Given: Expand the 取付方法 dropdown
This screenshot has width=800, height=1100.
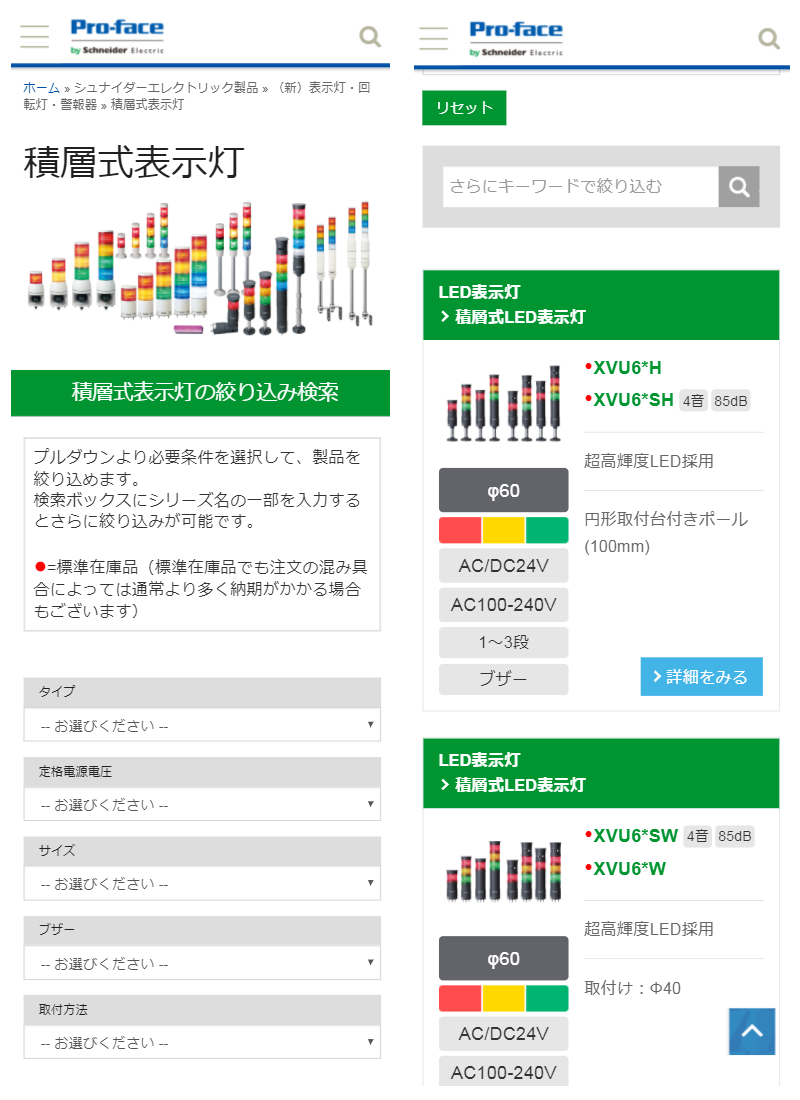Looking at the screenshot, I should click(x=202, y=1042).
